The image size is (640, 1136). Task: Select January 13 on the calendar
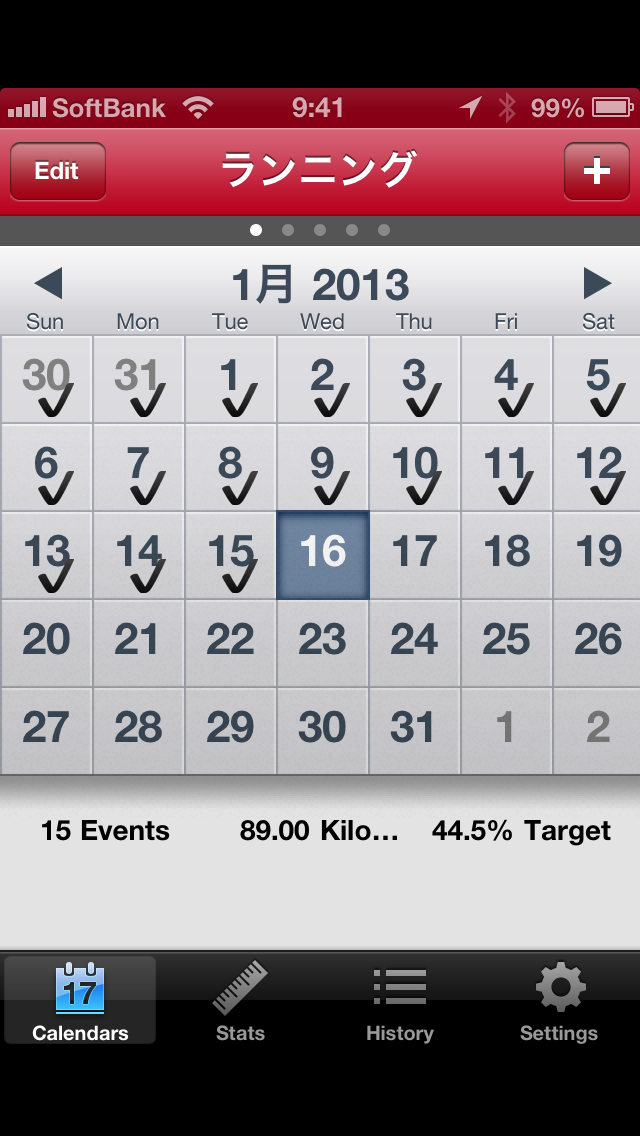(46, 555)
